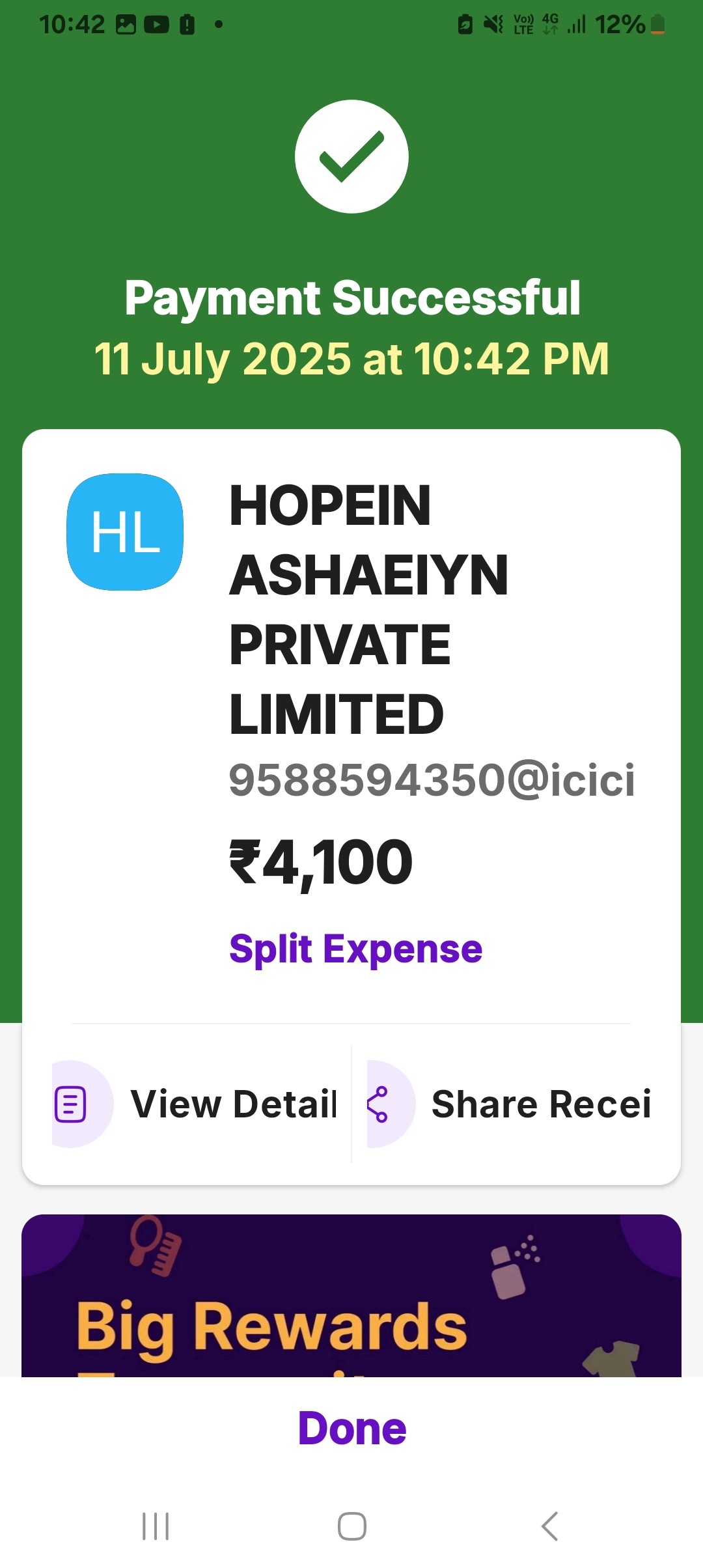
Task: Go back using system back button
Action: pyautogui.click(x=549, y=1526)
